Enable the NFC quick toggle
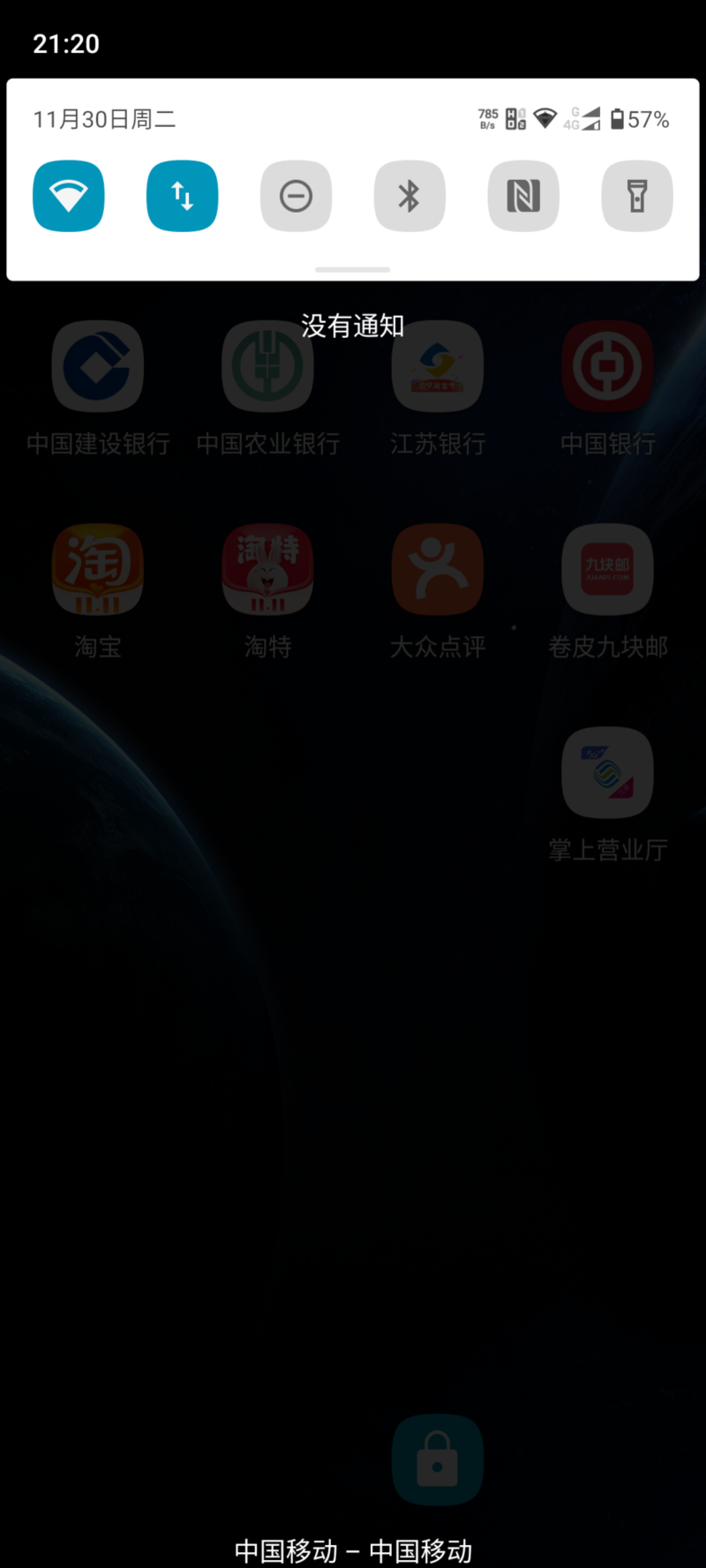 click(523, 196)
